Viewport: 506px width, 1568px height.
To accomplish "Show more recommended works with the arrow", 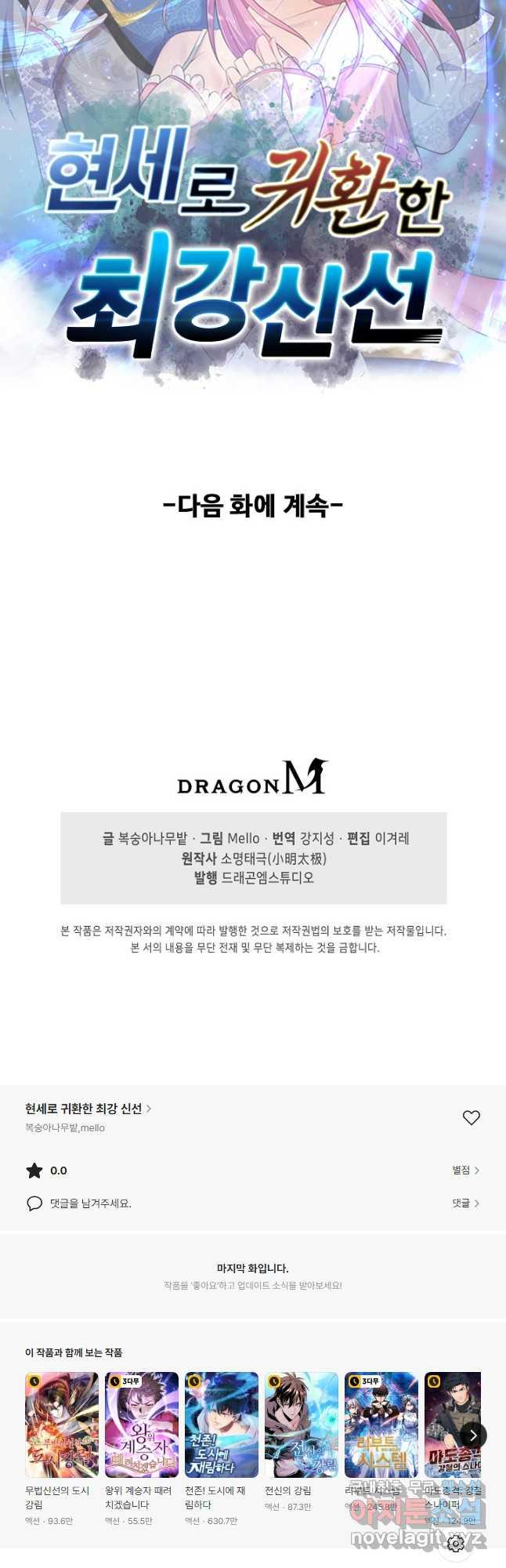I will 473,1436.
